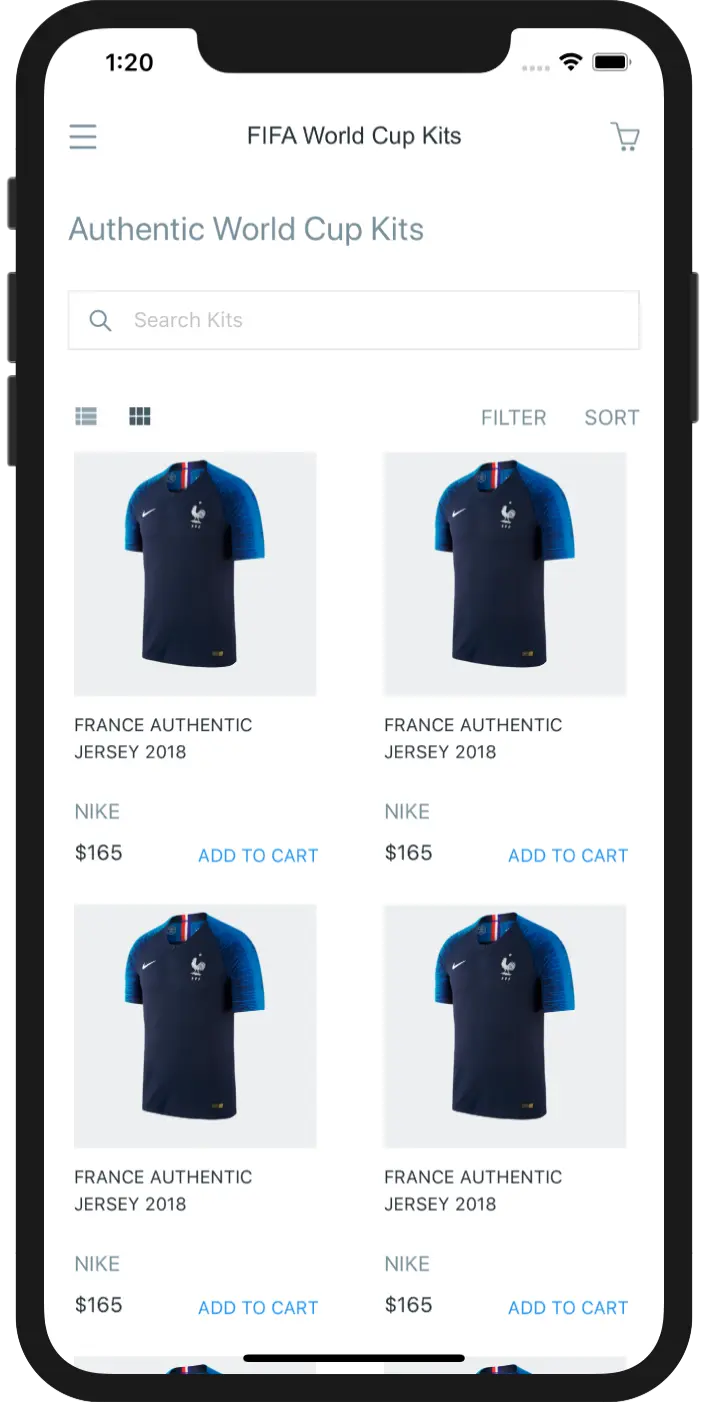Open the hamburger drawer menu
This screenshot has width=708, height=1402.
point(83,137)
